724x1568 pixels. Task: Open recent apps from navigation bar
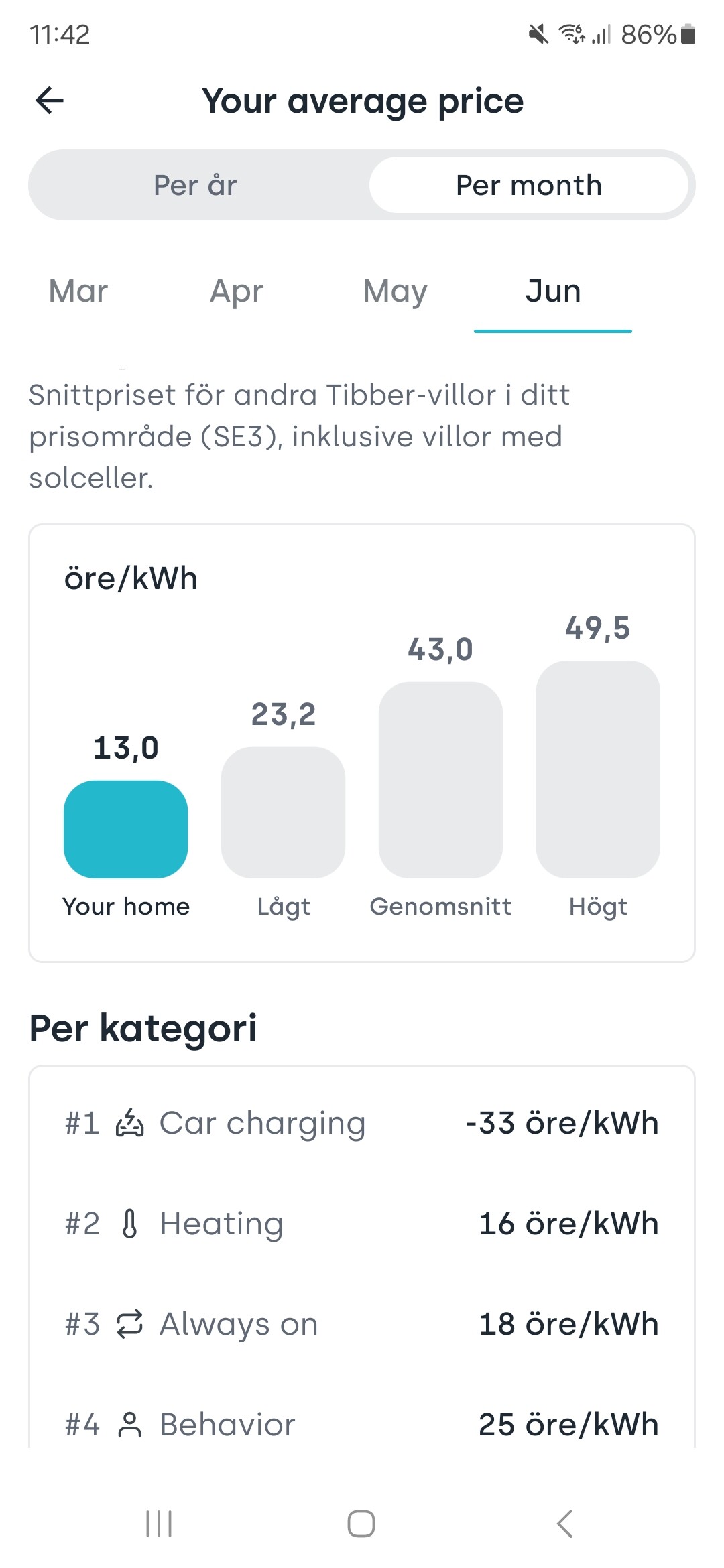(x=159, y=1524)
